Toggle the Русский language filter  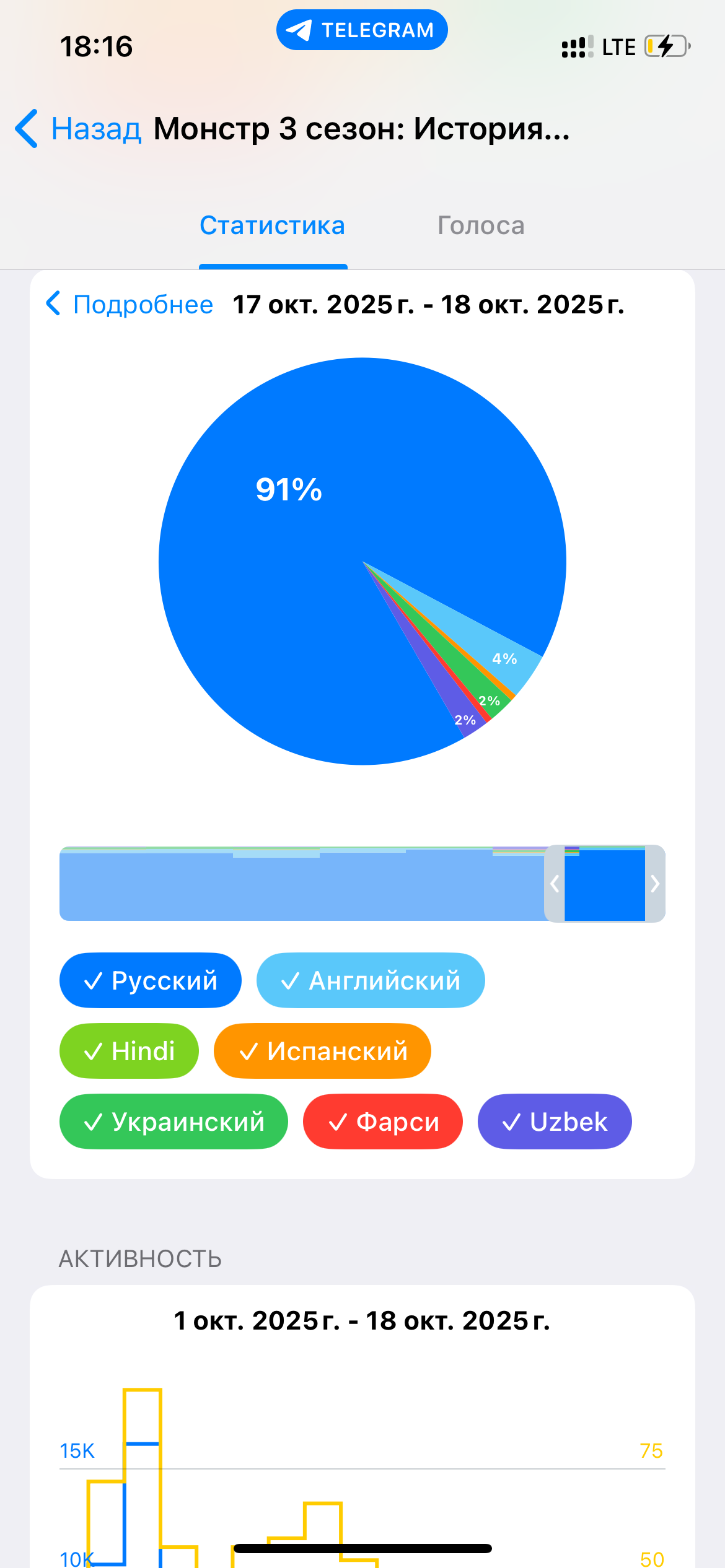point(151,980)
